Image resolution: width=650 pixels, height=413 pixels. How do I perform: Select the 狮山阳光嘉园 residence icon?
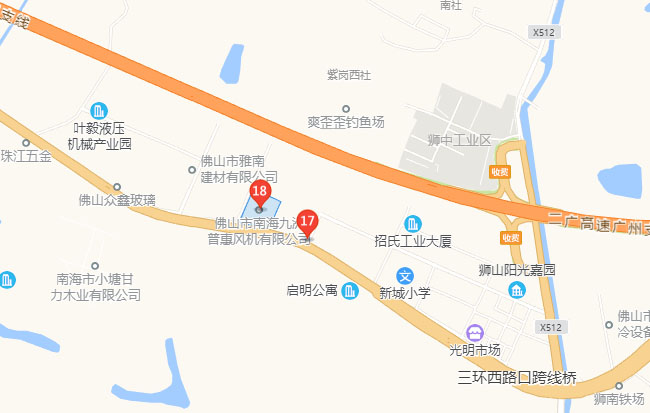pyautogui.click(x=516, y=290)
